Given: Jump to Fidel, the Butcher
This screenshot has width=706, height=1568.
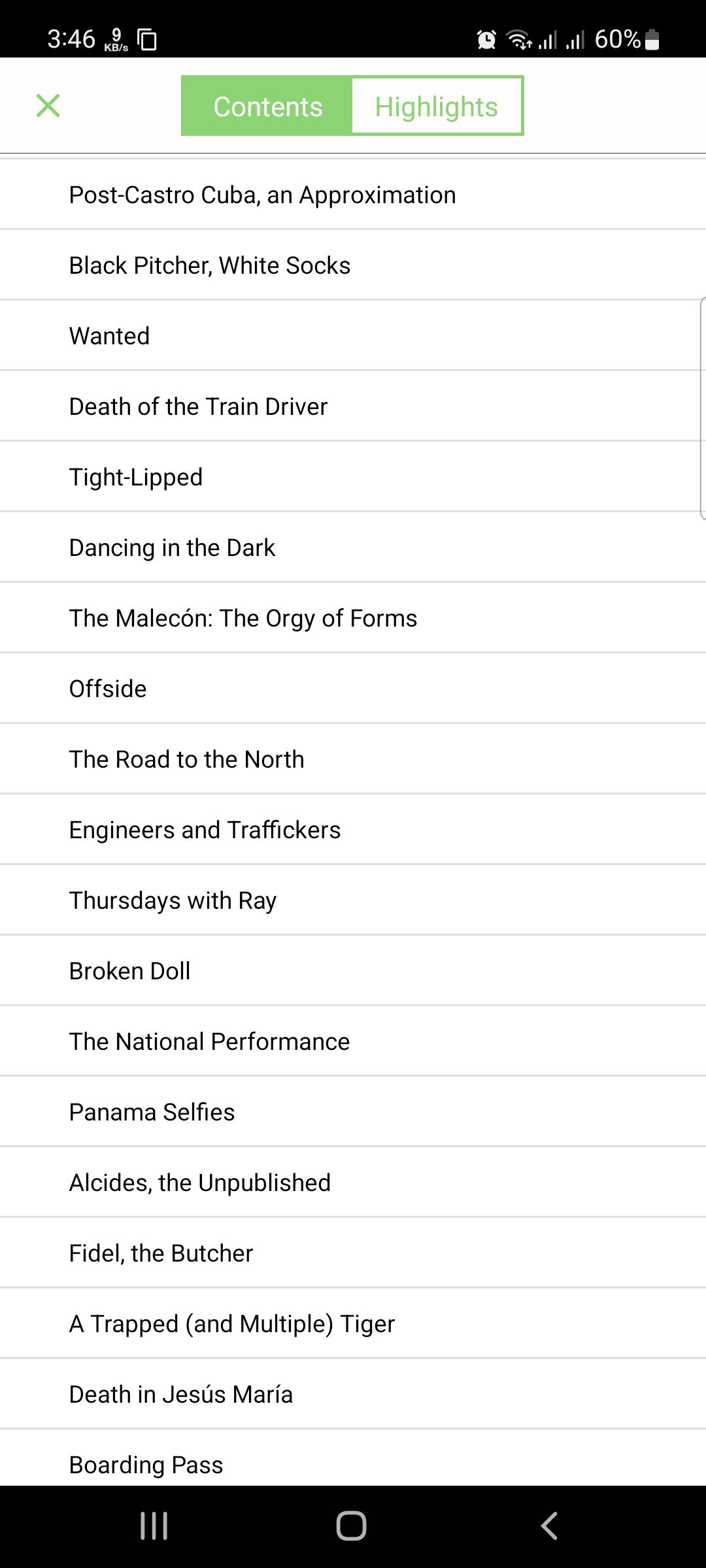Looking at the screenshot, I should pyautogui.click(x=353, y=1253).
